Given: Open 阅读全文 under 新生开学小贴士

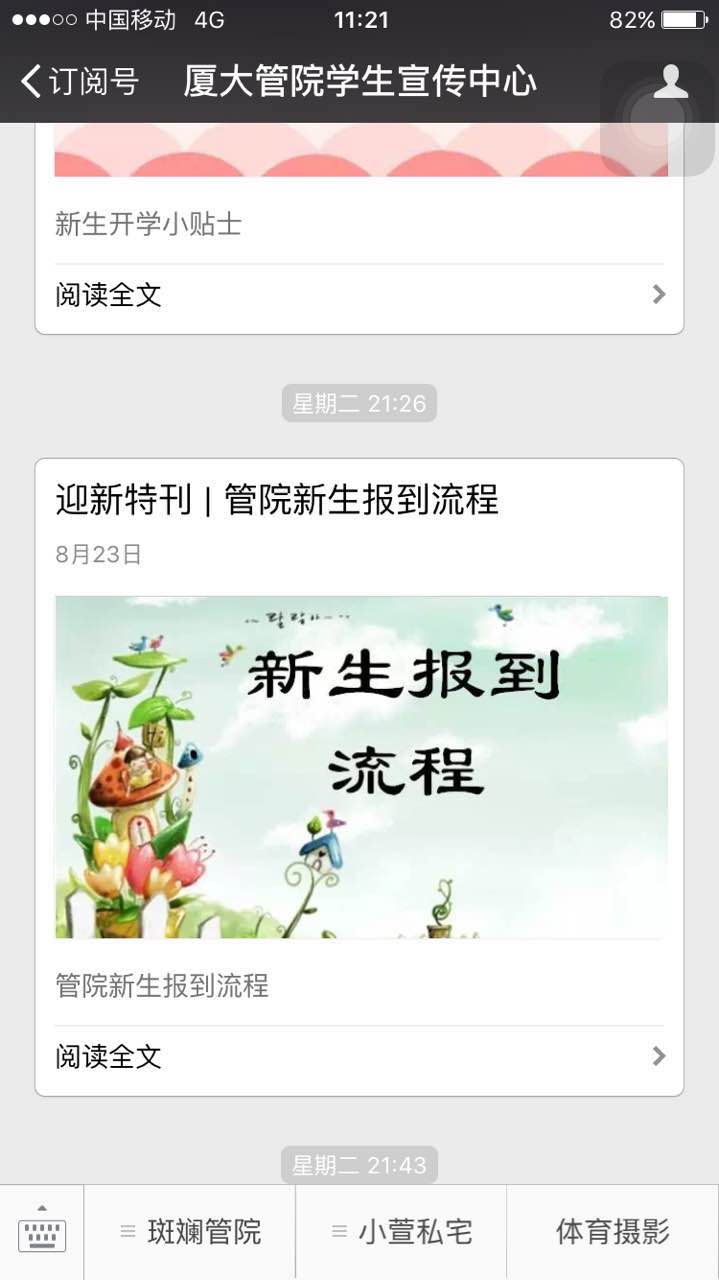Looking at the screenshot, I should (x=359, y=295).
